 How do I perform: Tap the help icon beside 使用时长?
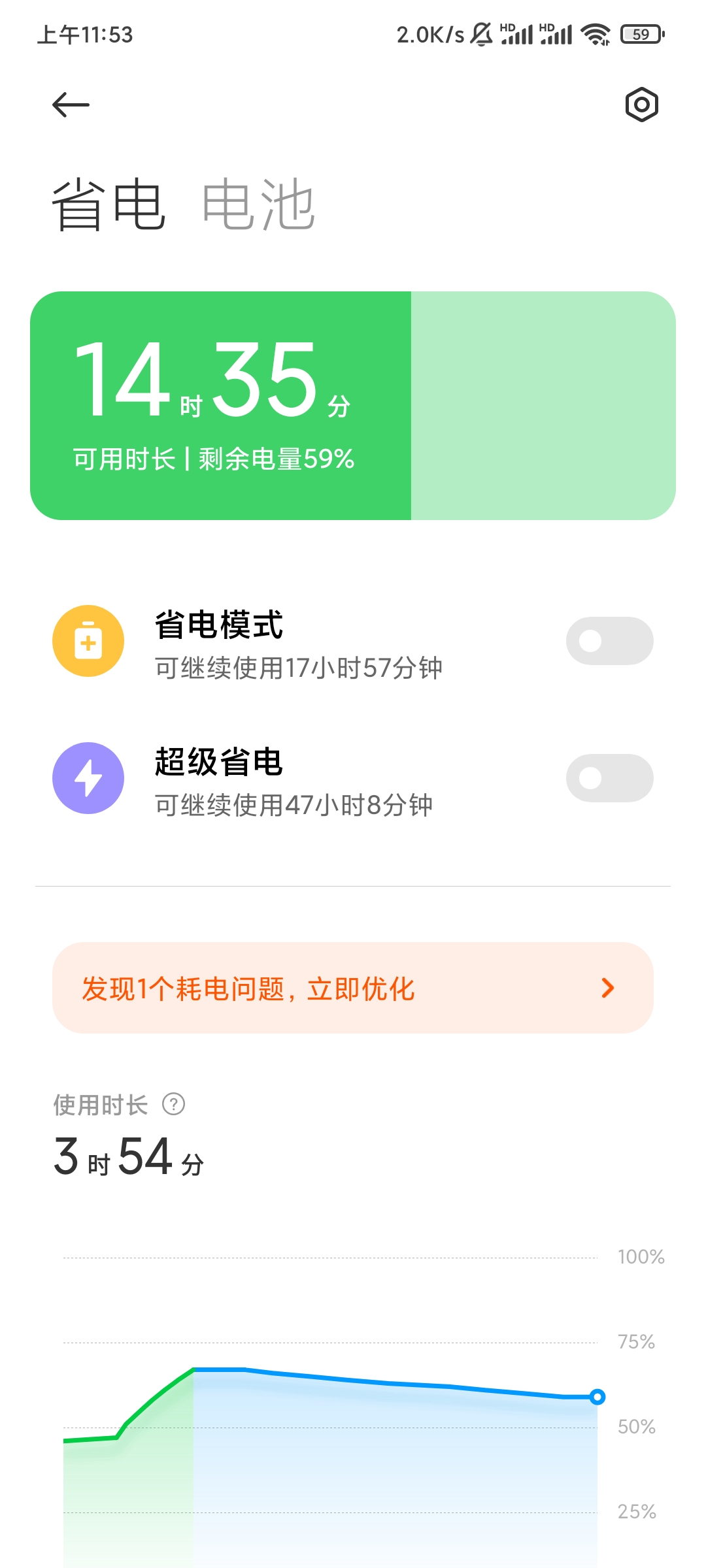pyautogui.click(x=173, y=1105)
